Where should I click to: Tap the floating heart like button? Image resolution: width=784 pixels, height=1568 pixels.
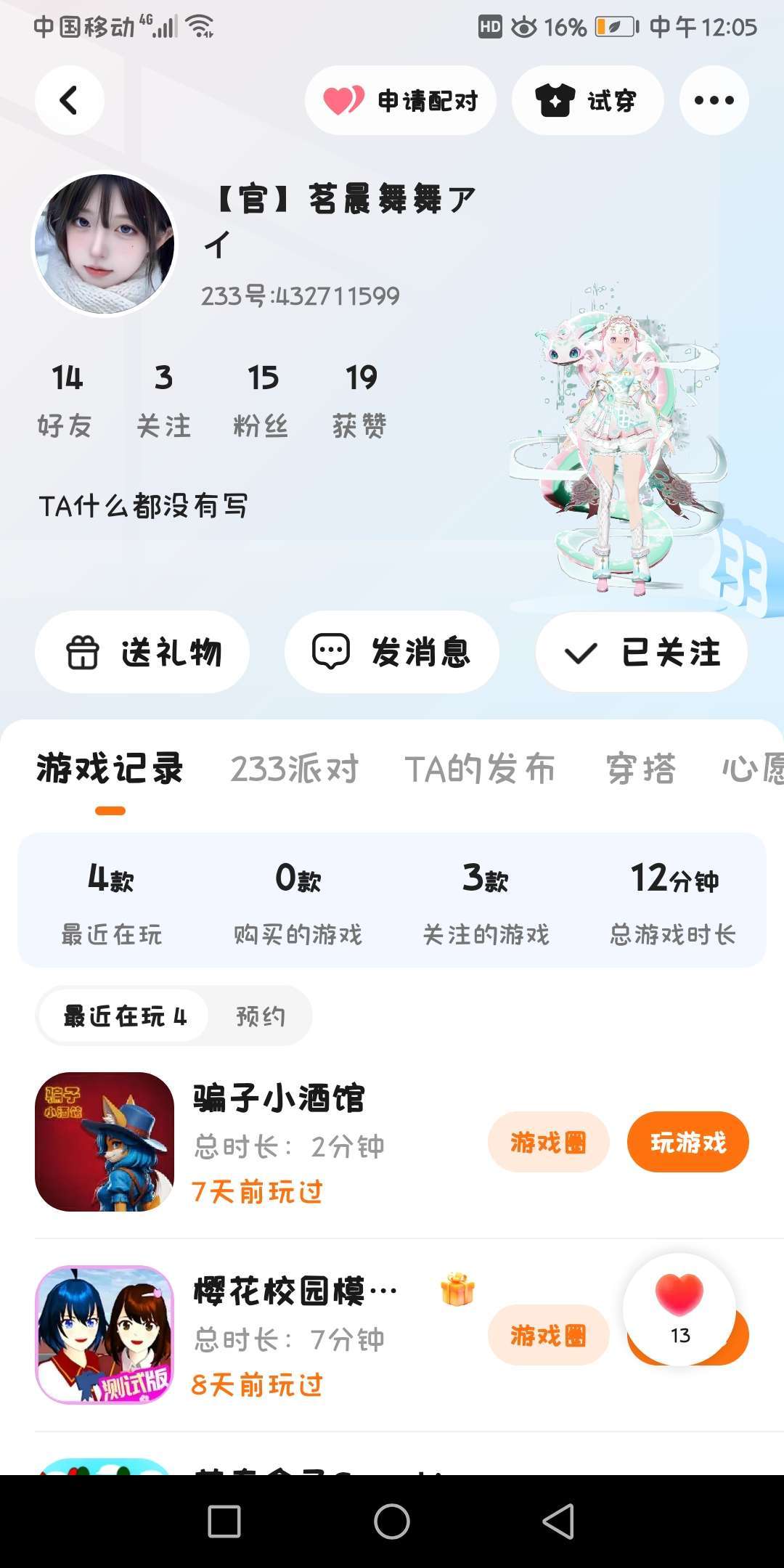[x=679, y=1309]
